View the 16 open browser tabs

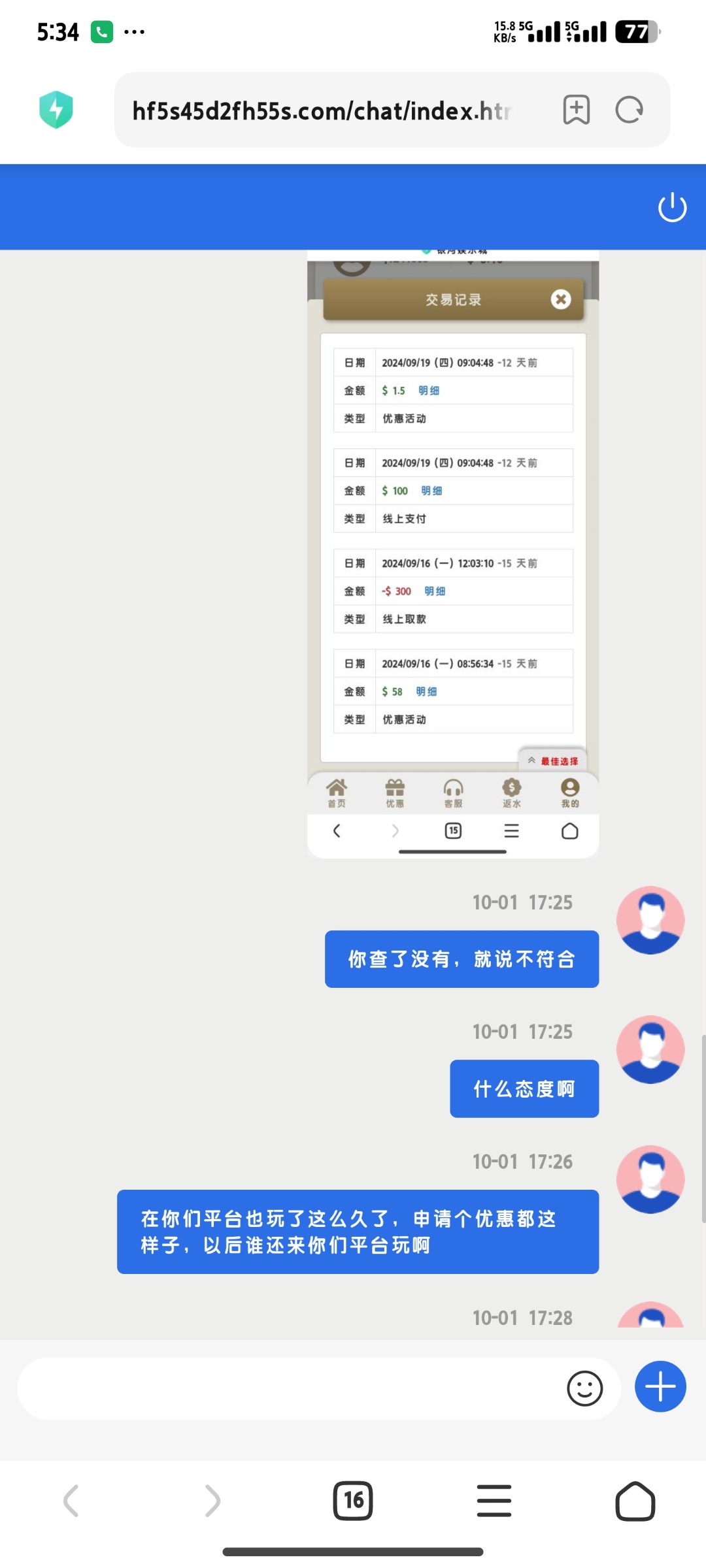(x=353, y=1501)
